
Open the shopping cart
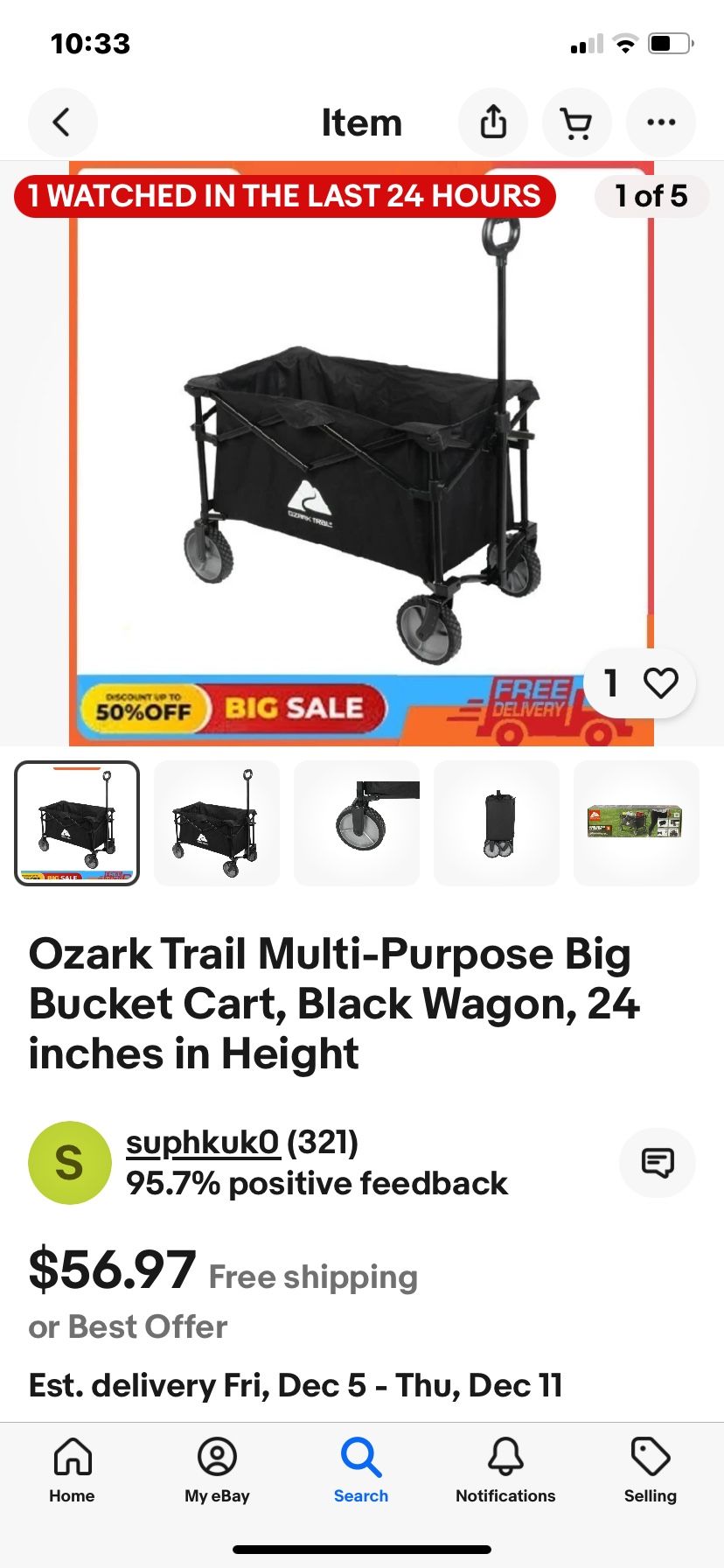(576, 122)
